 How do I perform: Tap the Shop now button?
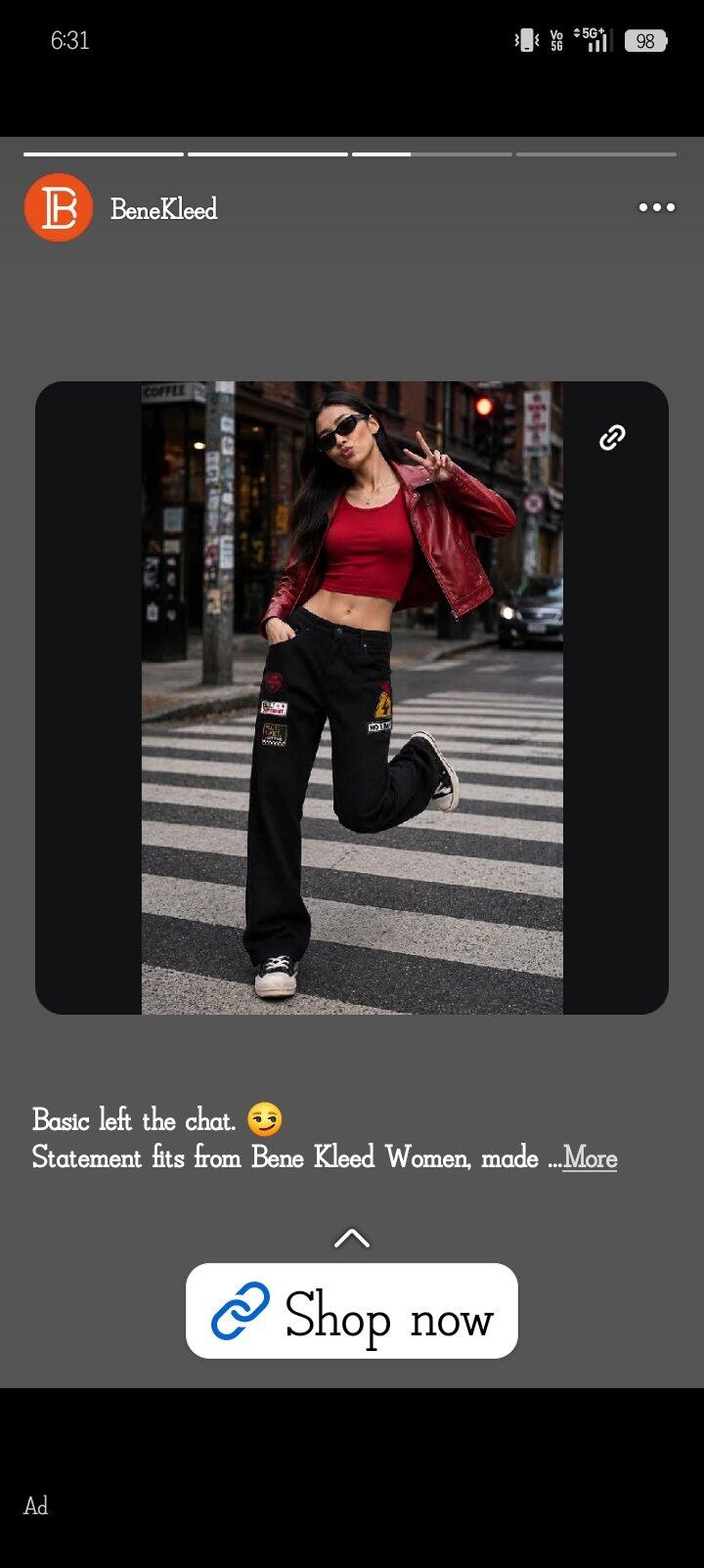tap(352, 1311)
